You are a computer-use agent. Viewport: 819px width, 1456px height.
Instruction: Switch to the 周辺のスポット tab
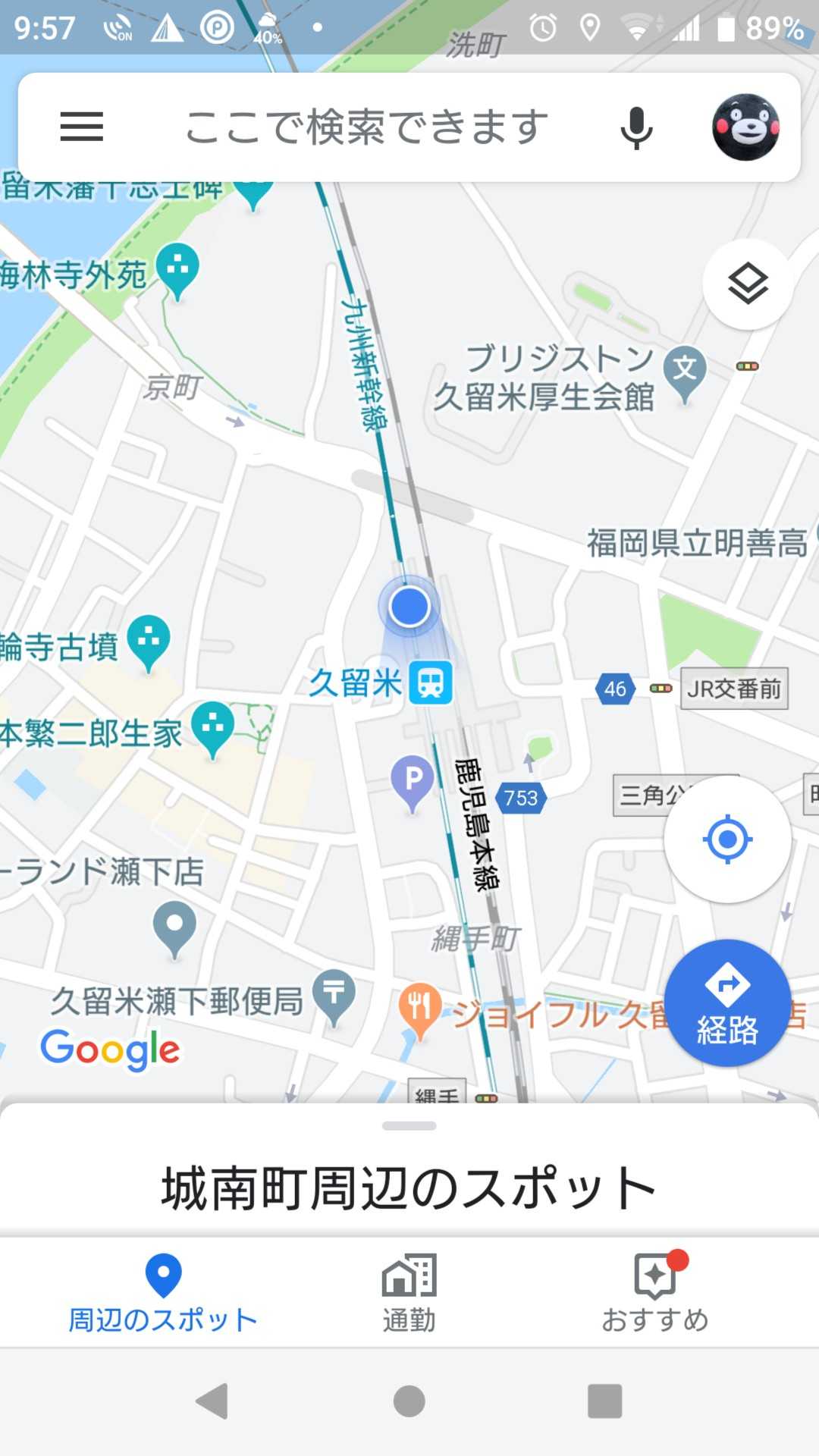[x=163, y=1292]
